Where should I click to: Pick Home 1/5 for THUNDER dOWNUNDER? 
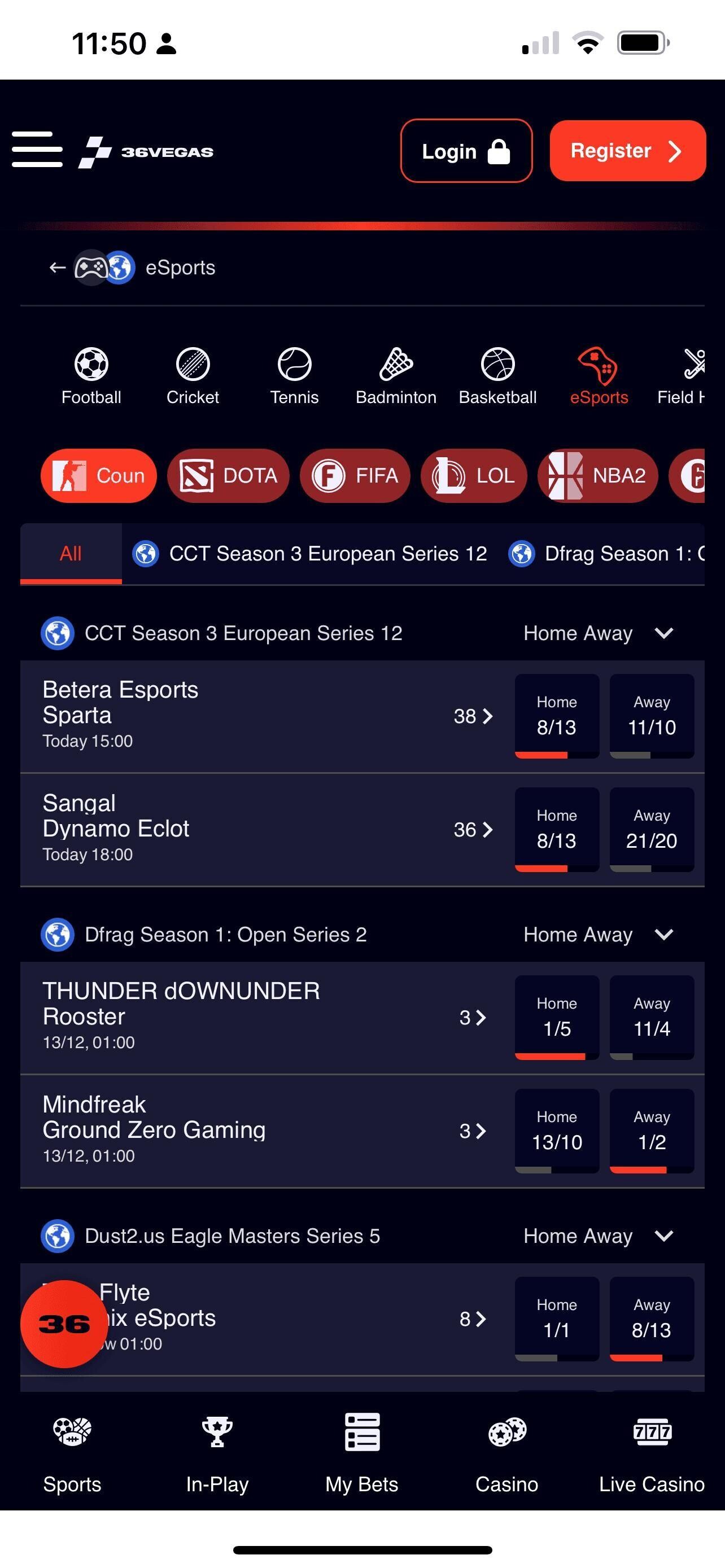[556, 1017]
